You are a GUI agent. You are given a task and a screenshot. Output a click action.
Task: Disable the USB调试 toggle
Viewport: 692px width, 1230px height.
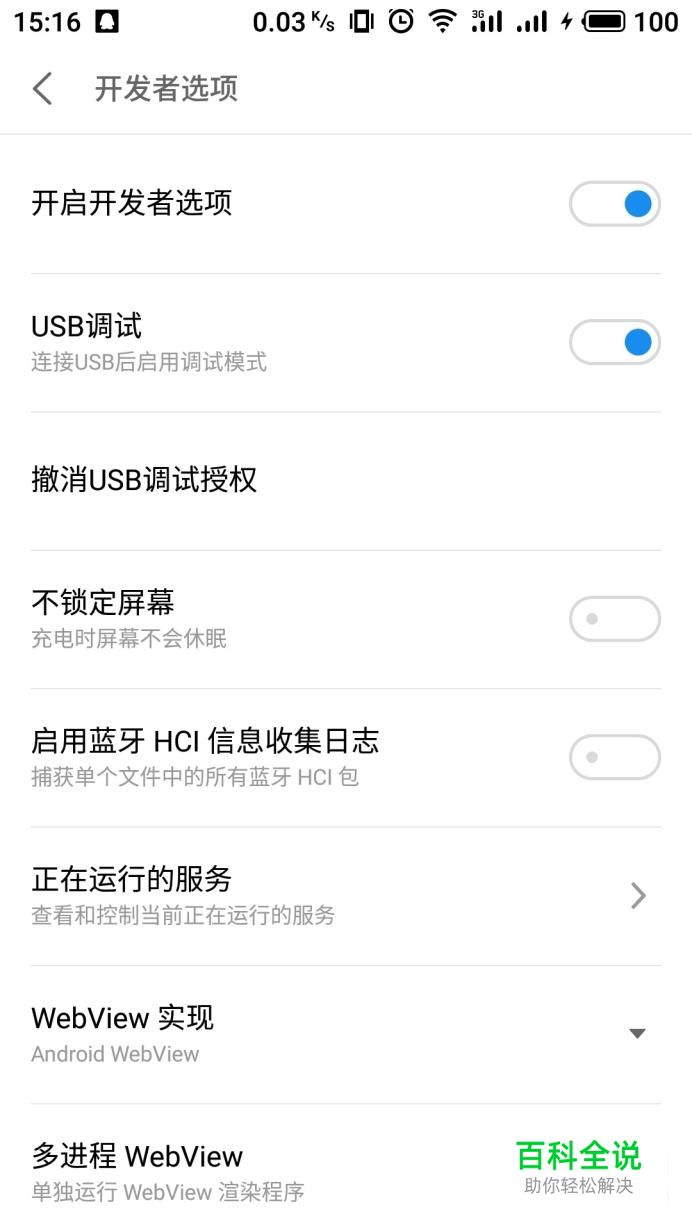coord(615,343)
